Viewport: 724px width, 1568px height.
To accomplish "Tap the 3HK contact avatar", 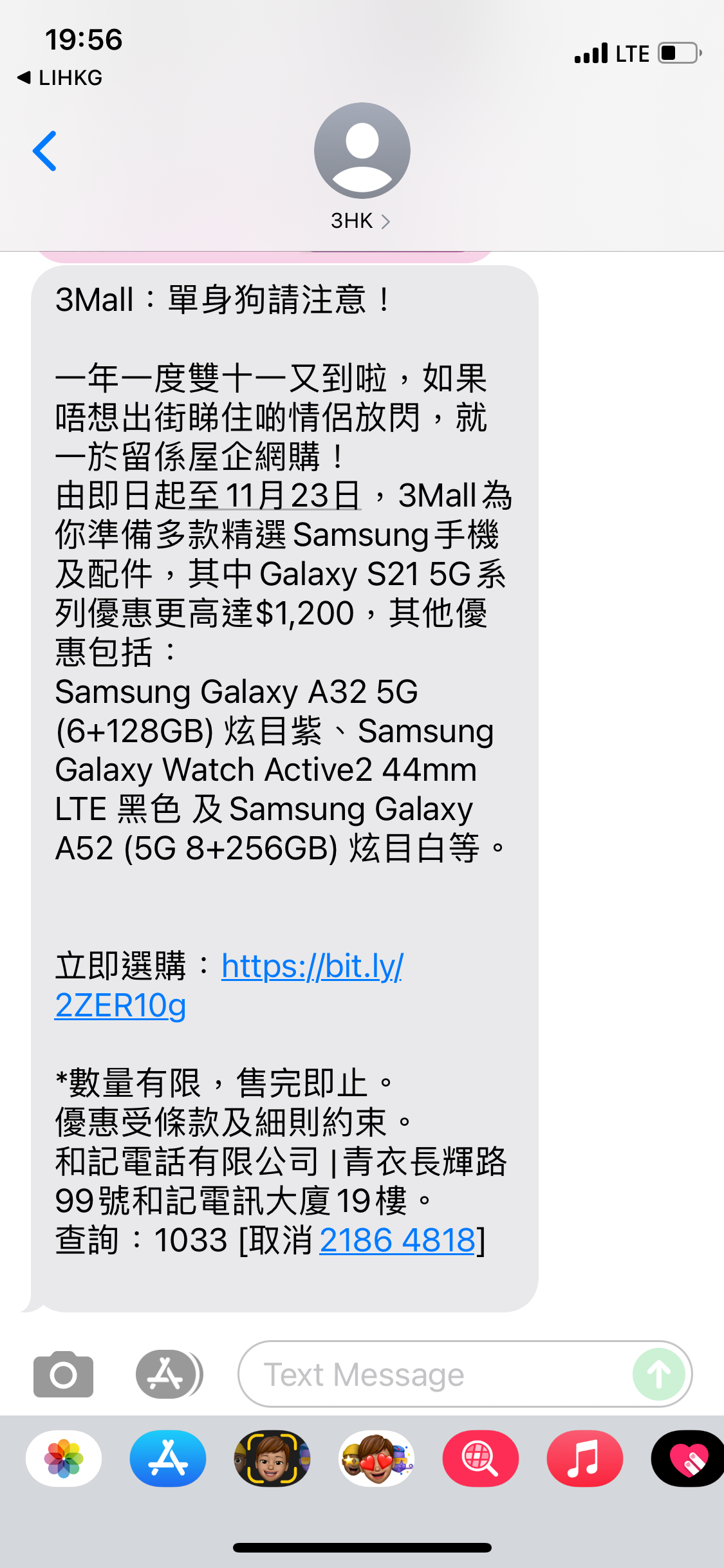I will (x=362, y=151).
